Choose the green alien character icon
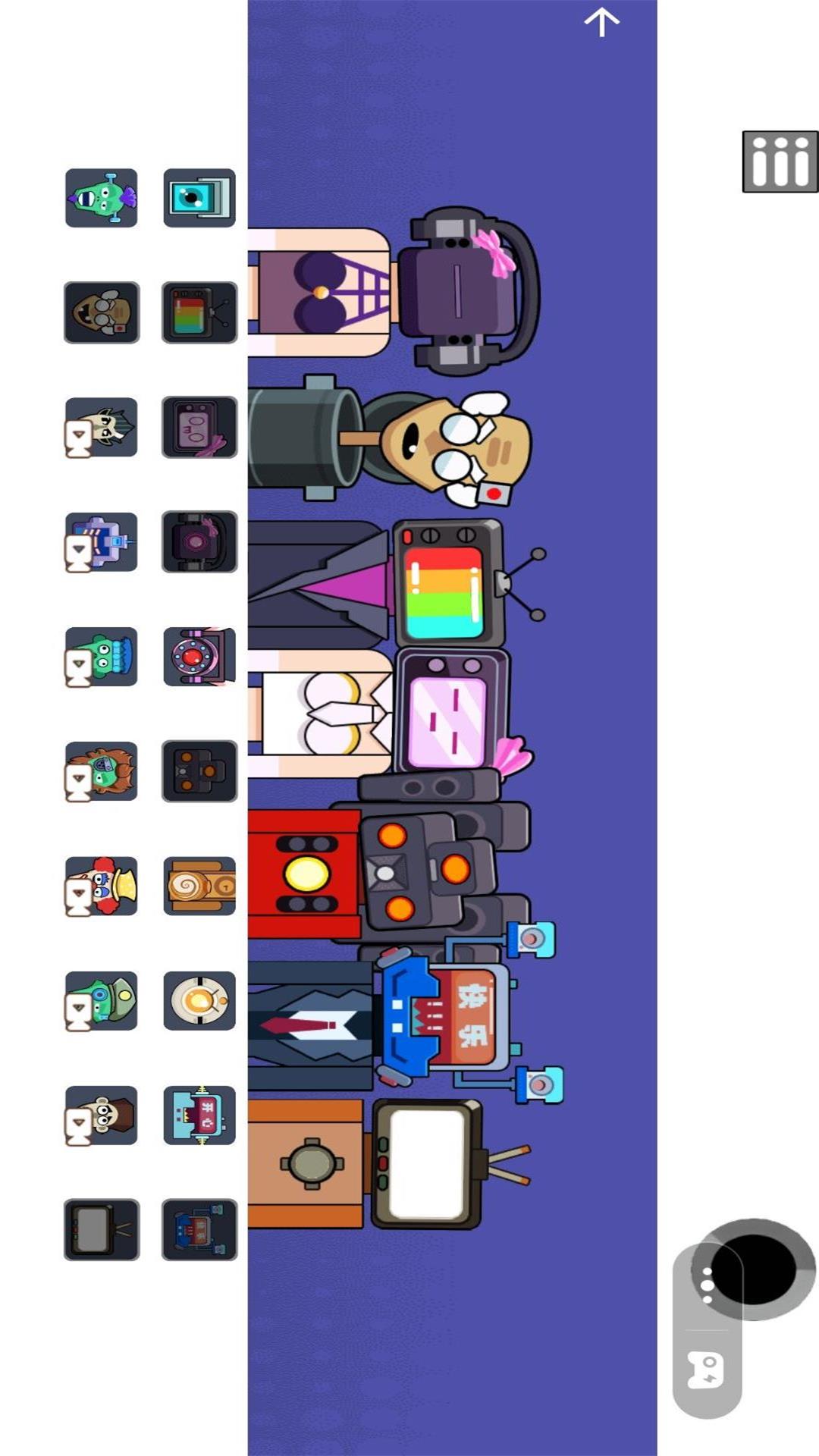 pos(102,198)
